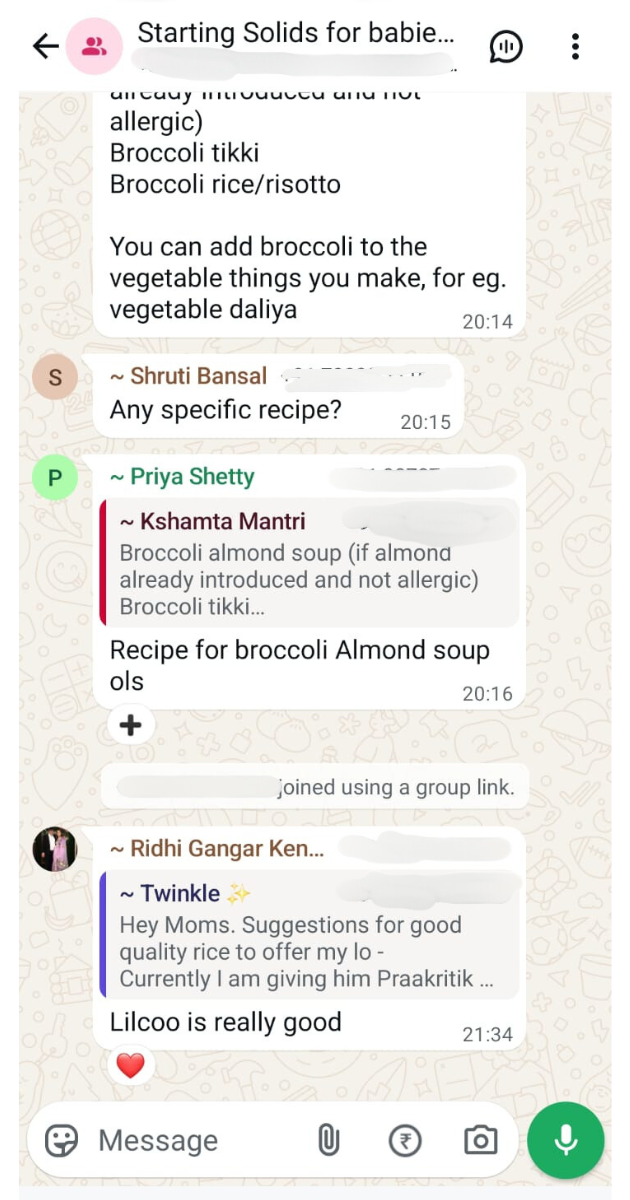The image size is (630, 1200).
Task: Open the camera from message bar
Action: 480,1140
